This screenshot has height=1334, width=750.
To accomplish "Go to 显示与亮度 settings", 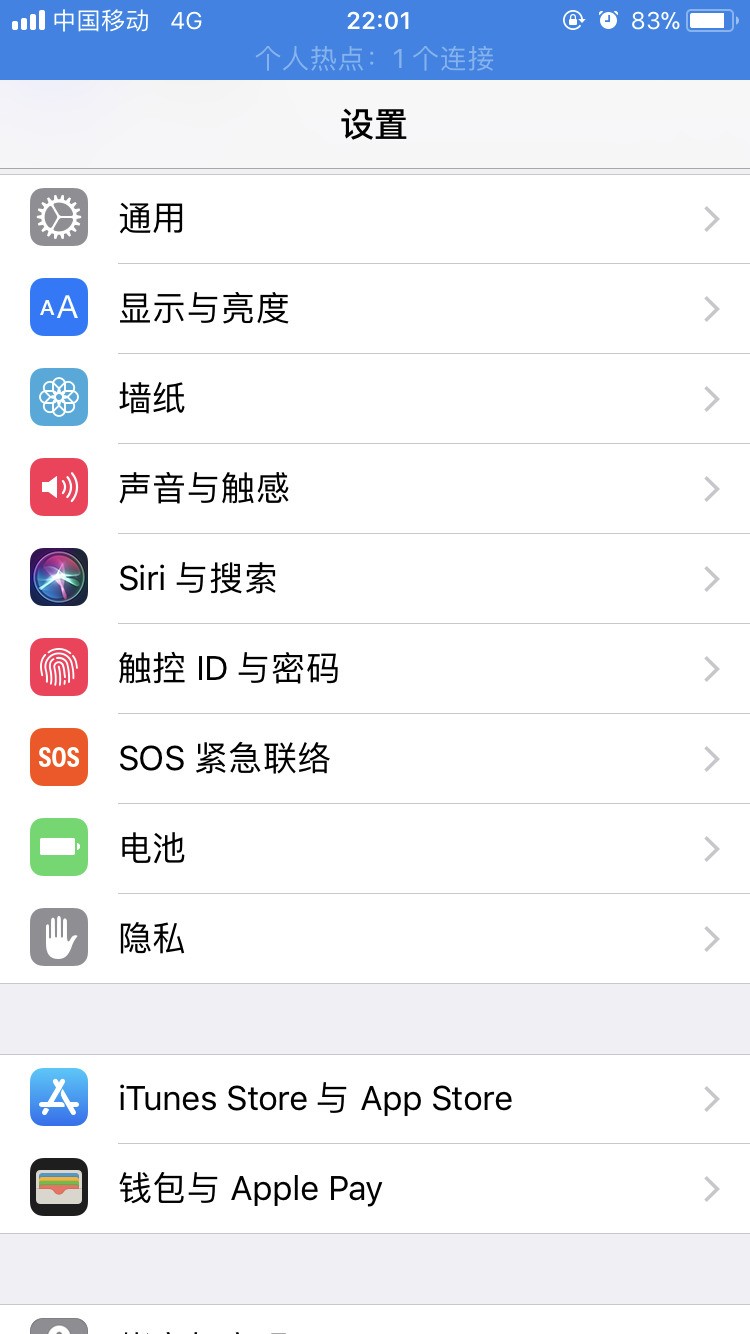I will 375,309.
